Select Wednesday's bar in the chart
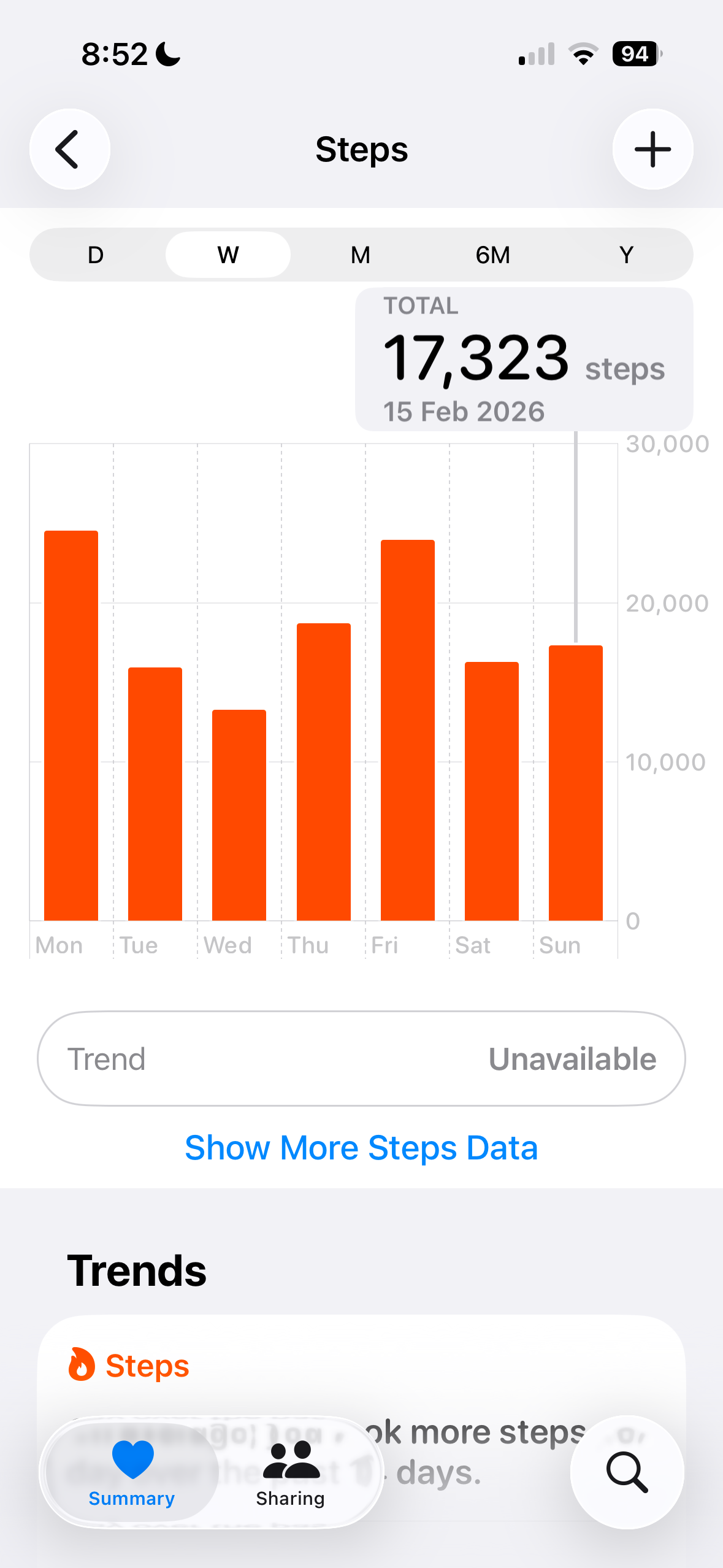The image size is (723, 1568). pyautogui.click(x=239, y=816)
